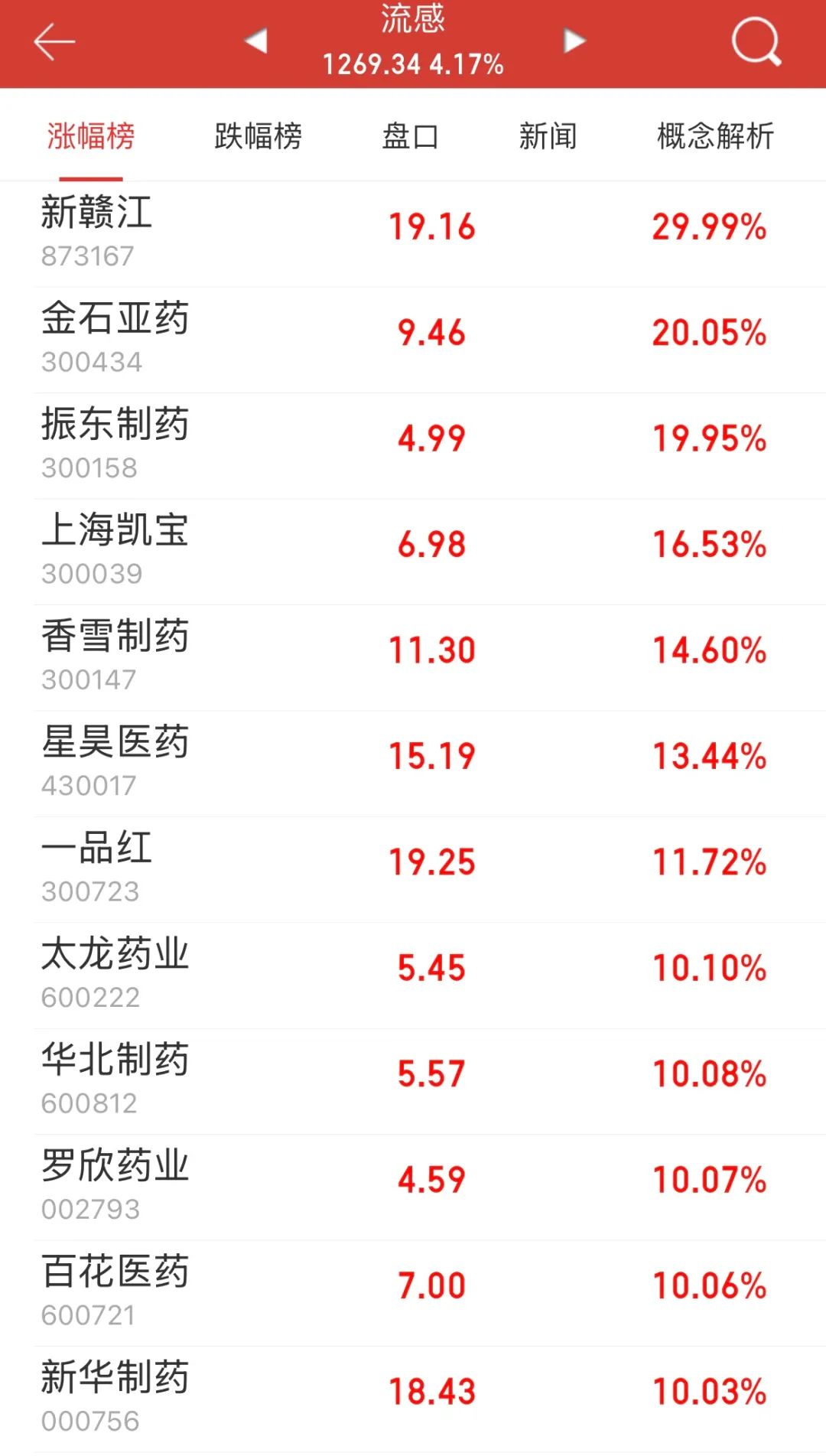Screen dimensions: 826x1456
Task: Open the 盘口 tab
Action: pyautogui.click(x=411, y=136)
